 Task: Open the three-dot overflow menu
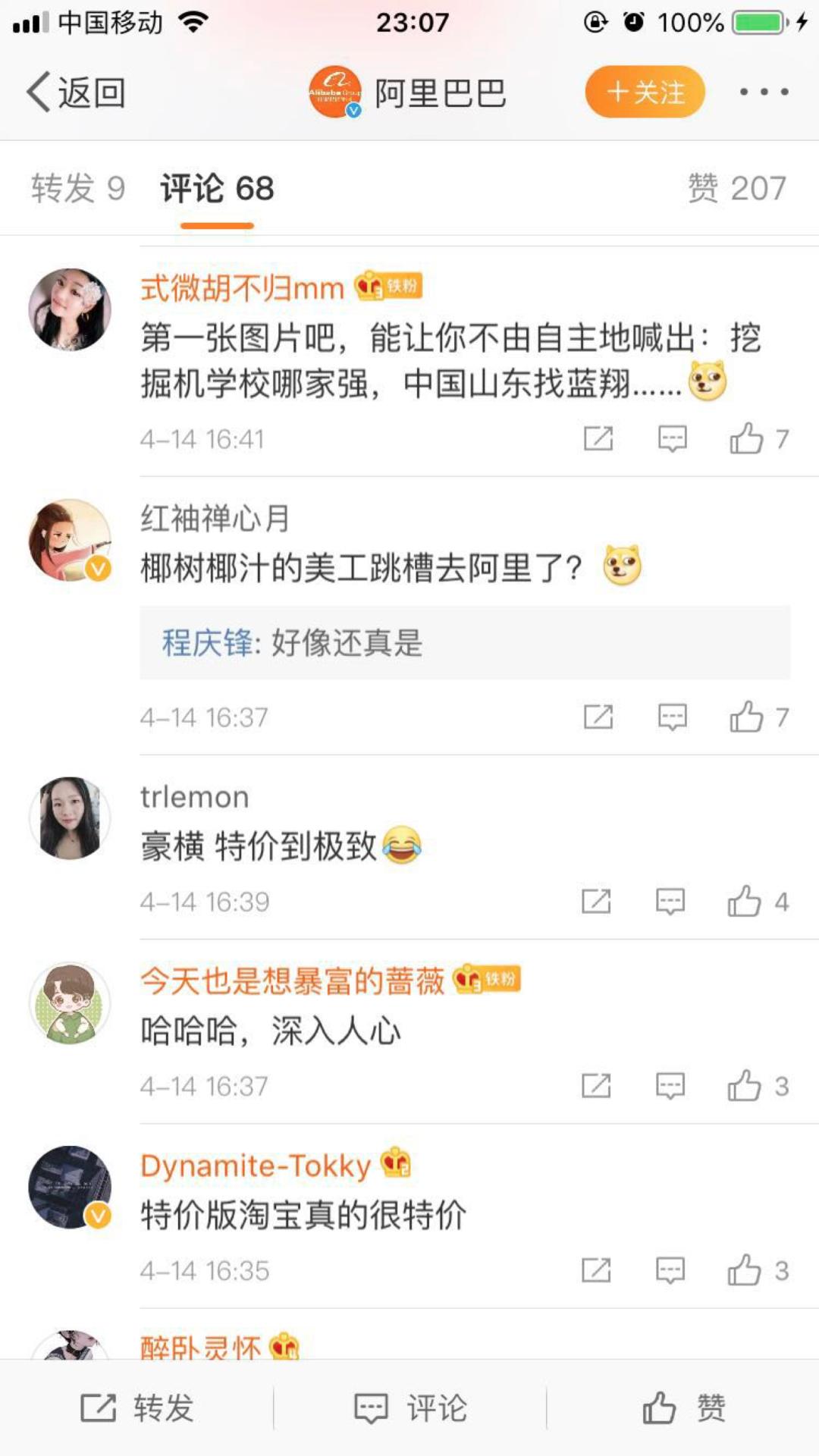[764, 92]
